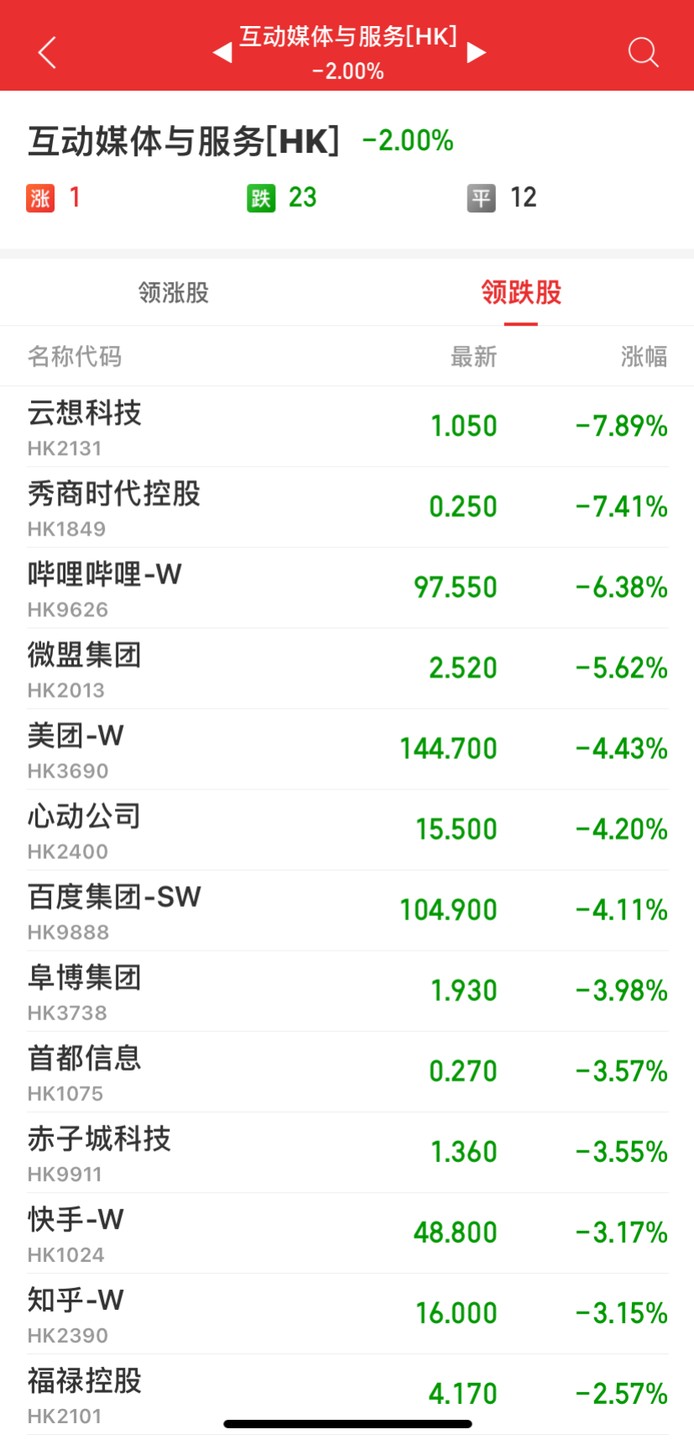Screen dimensions: 694x1440
Task: Go back using the header arrow
Action: click(x=46, y=52)
